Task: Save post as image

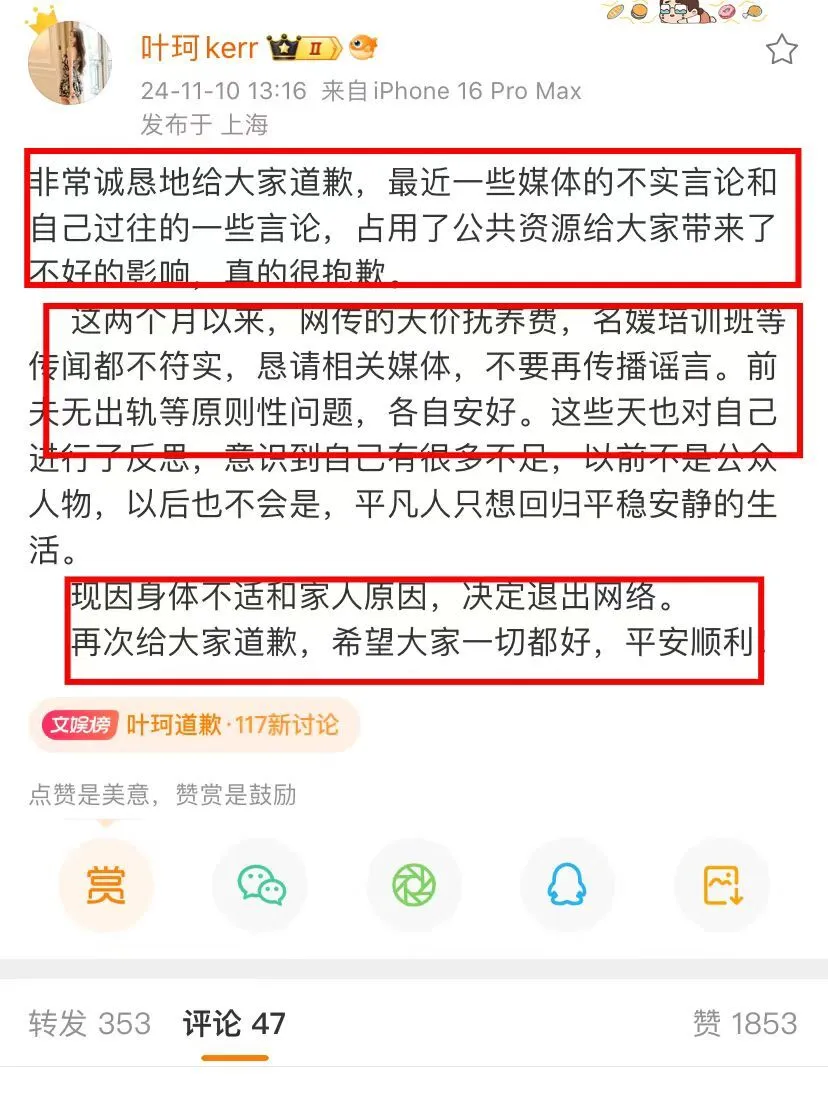Action: pyautogui.click(x=722, y=885)
